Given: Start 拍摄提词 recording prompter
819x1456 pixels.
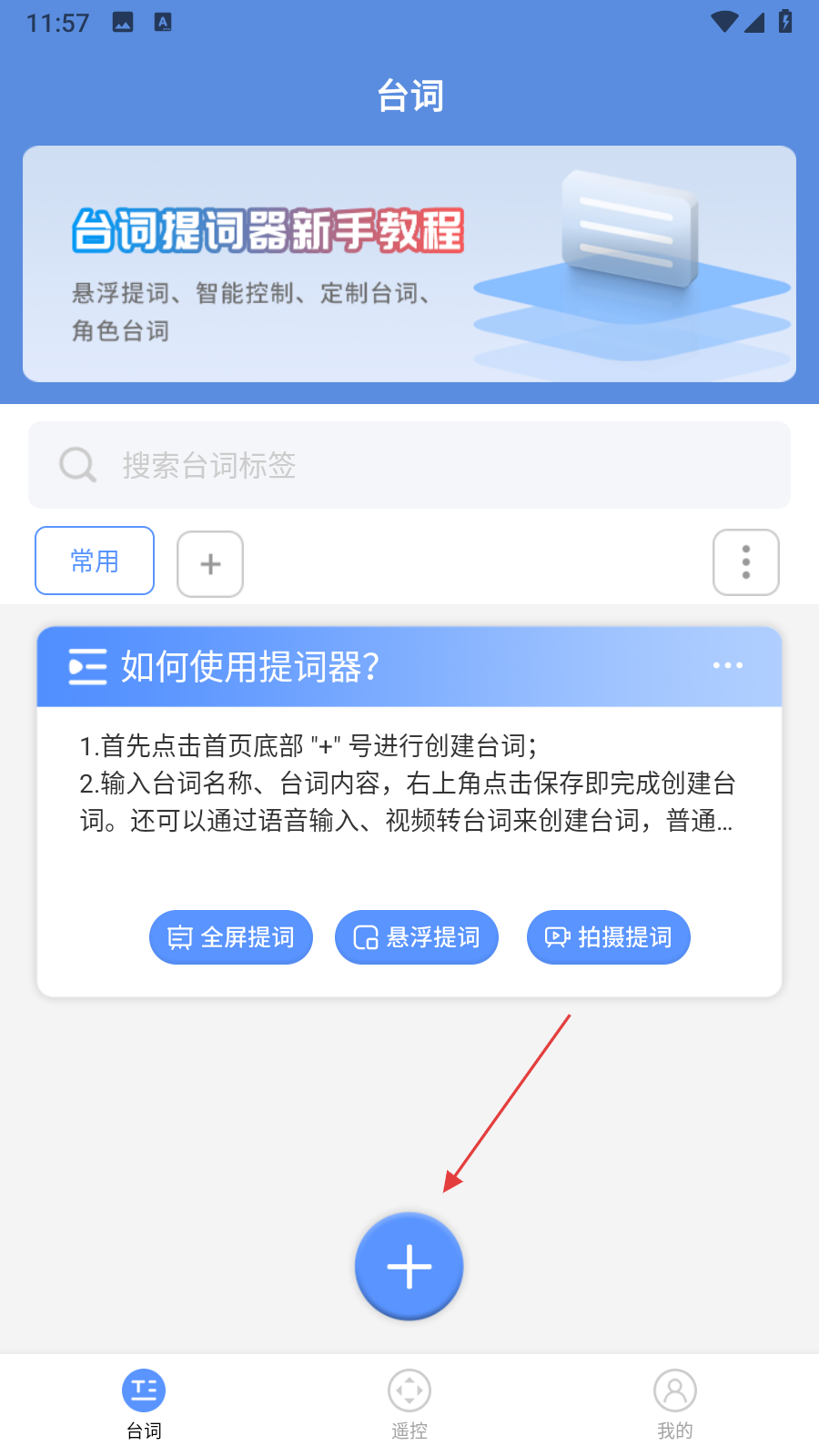Looking at the screenshot, I should click(608, 937).
